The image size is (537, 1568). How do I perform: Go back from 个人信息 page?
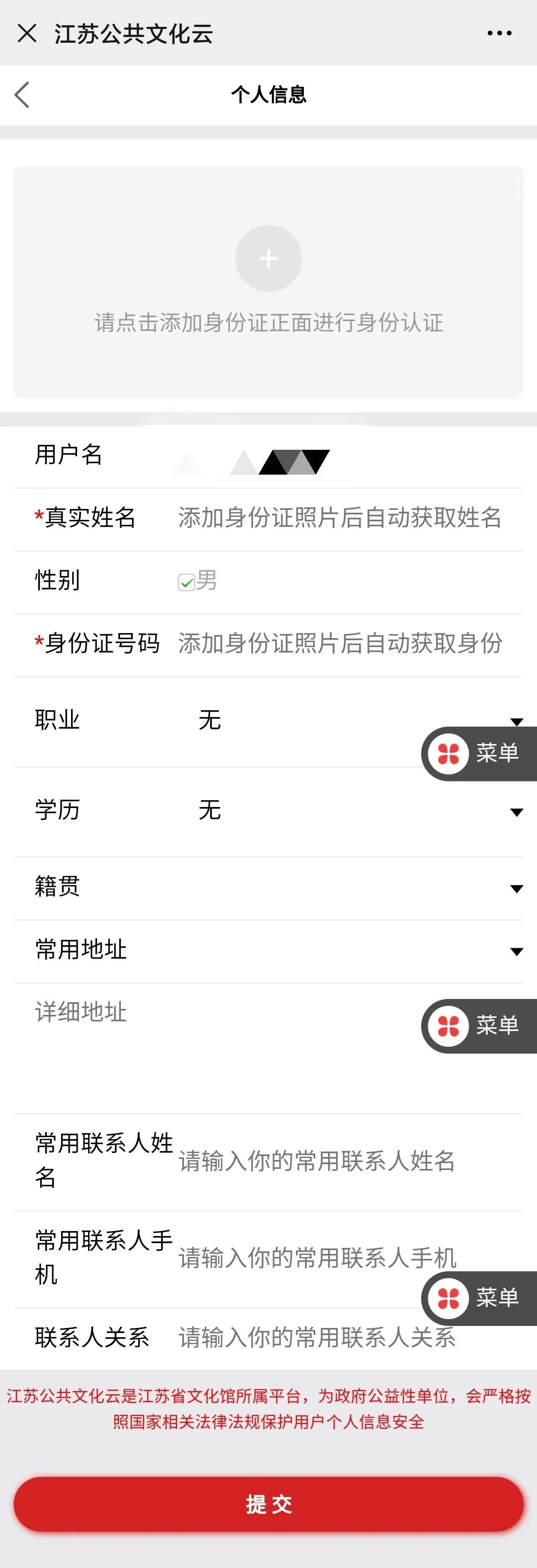pos(22,94)
